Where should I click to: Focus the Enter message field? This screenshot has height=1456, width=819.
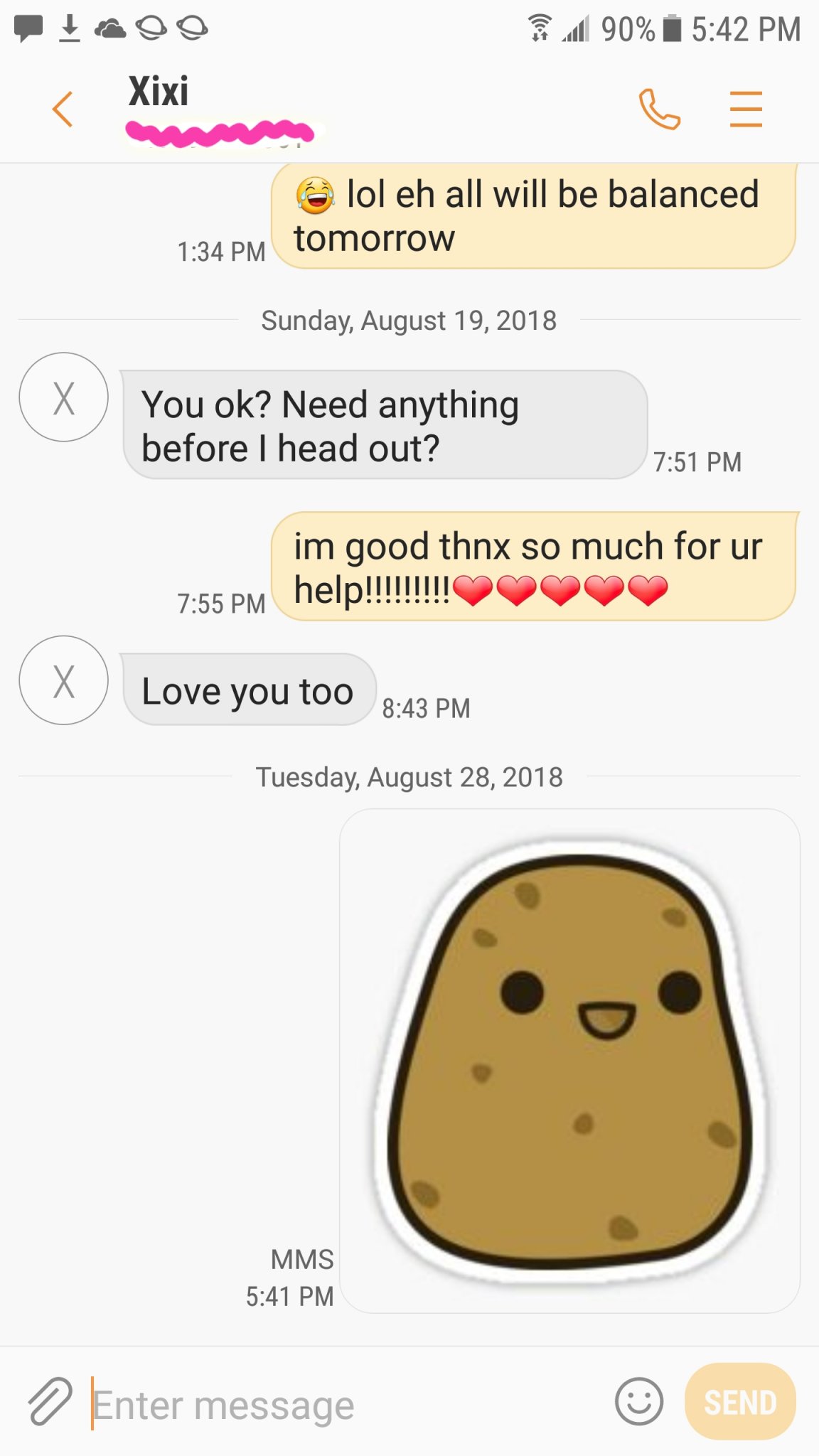[341, 1405]
